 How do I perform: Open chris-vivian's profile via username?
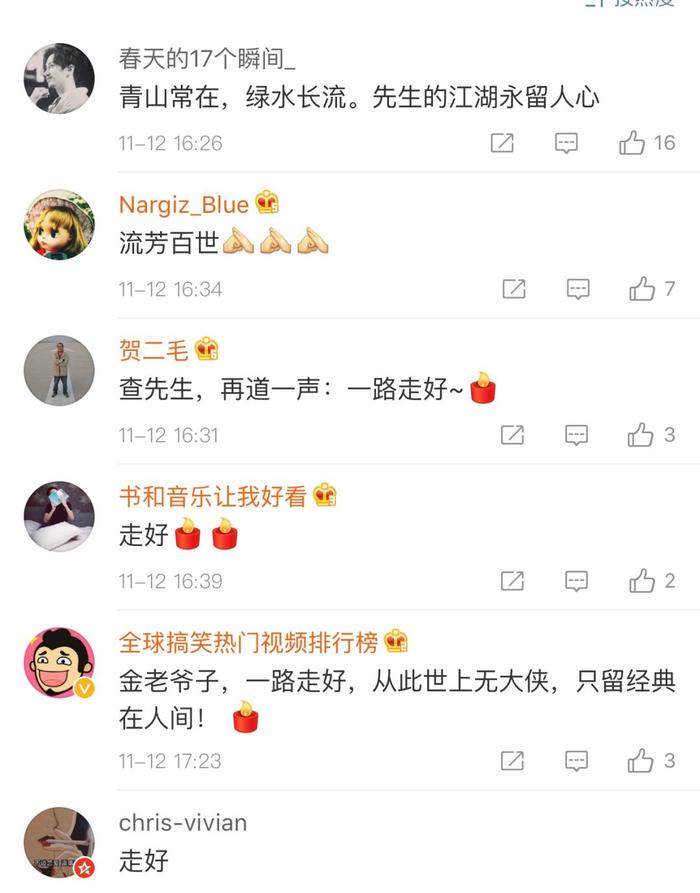point(183,823)
